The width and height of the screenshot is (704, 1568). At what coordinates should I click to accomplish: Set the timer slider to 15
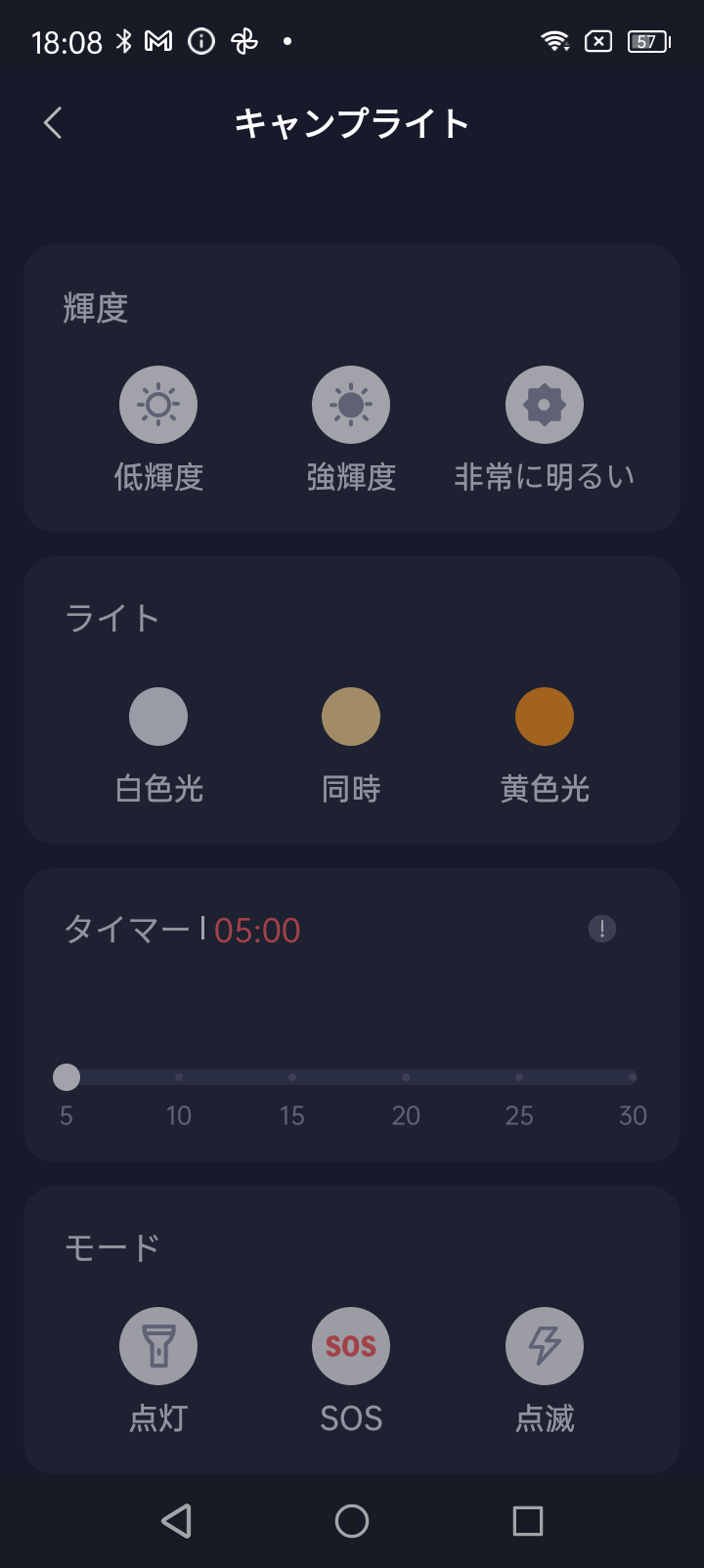pyautogui.click(x=292, y=1077)
